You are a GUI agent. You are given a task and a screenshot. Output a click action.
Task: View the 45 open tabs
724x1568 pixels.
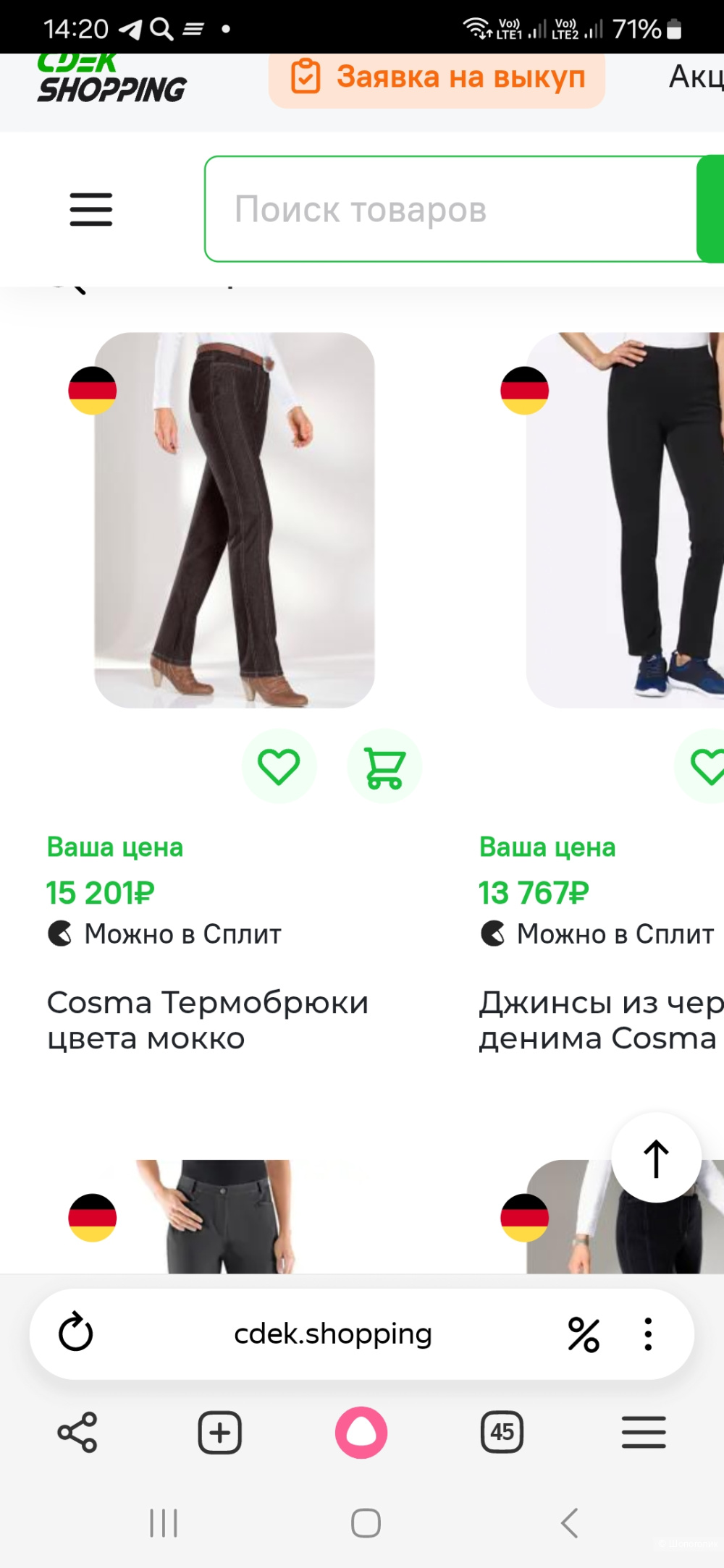[502, 1432]
